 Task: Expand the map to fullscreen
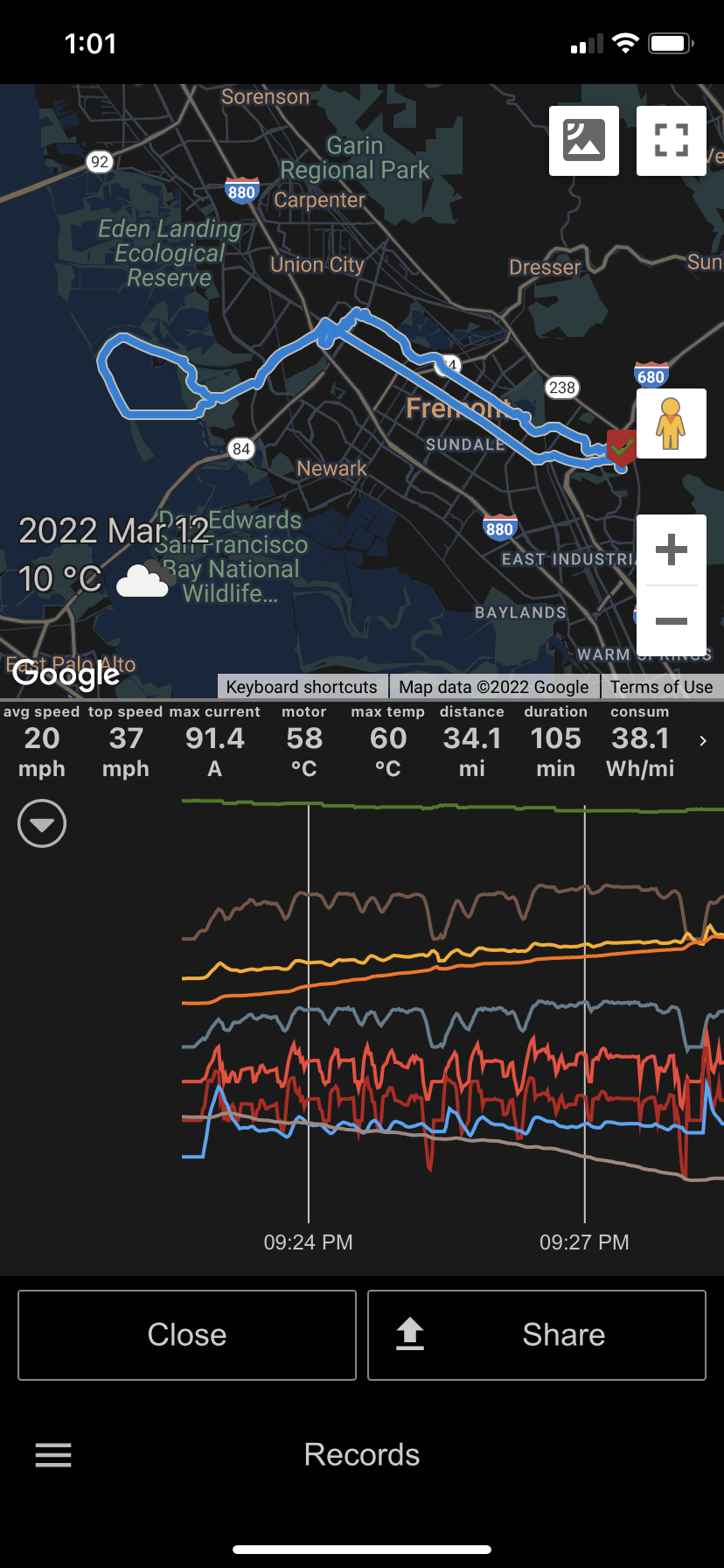(671, 141)
